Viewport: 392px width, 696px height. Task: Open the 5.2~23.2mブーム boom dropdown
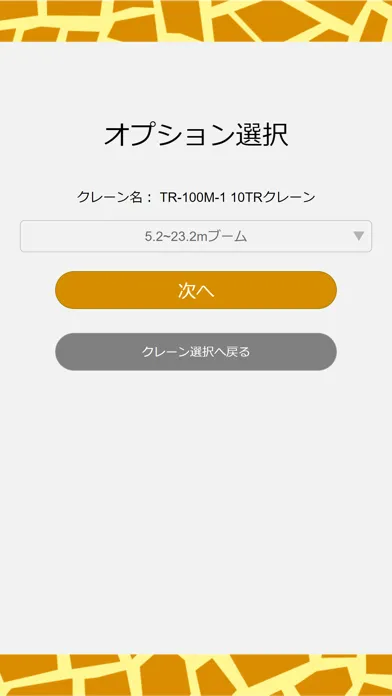pos(196,236)
